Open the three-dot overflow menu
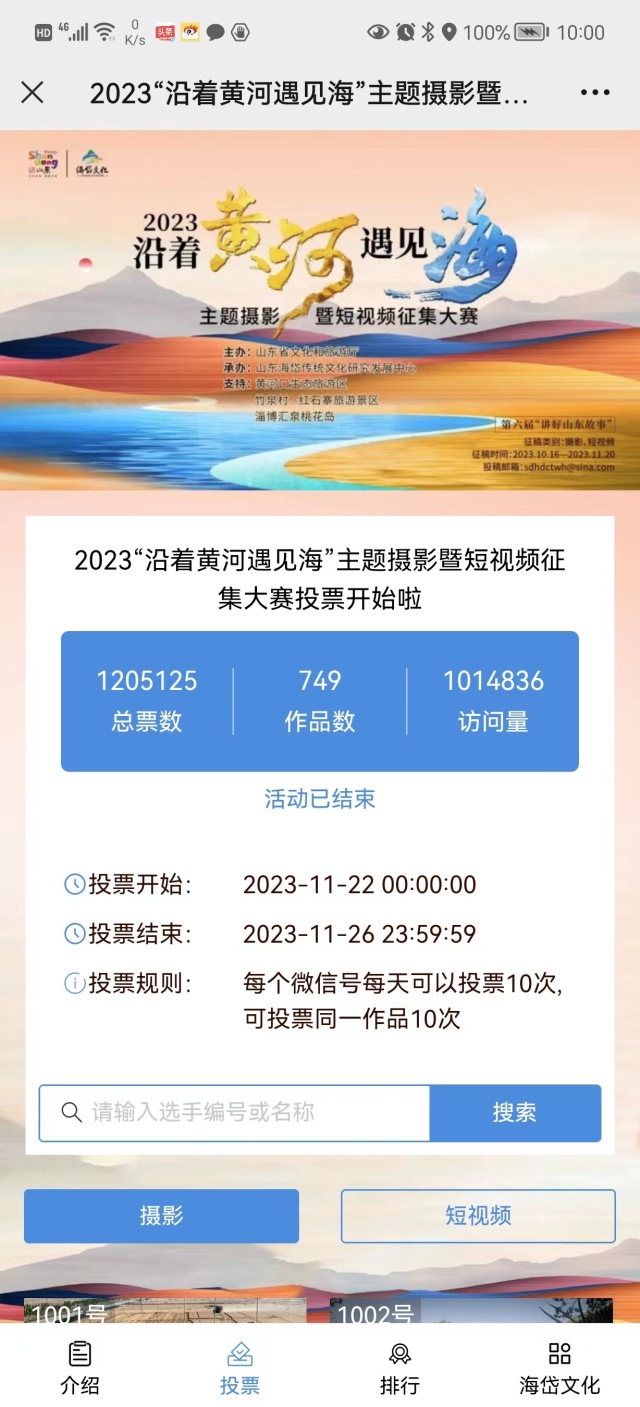The width and height of the screenshot is (640, 1407). point(594,93)
